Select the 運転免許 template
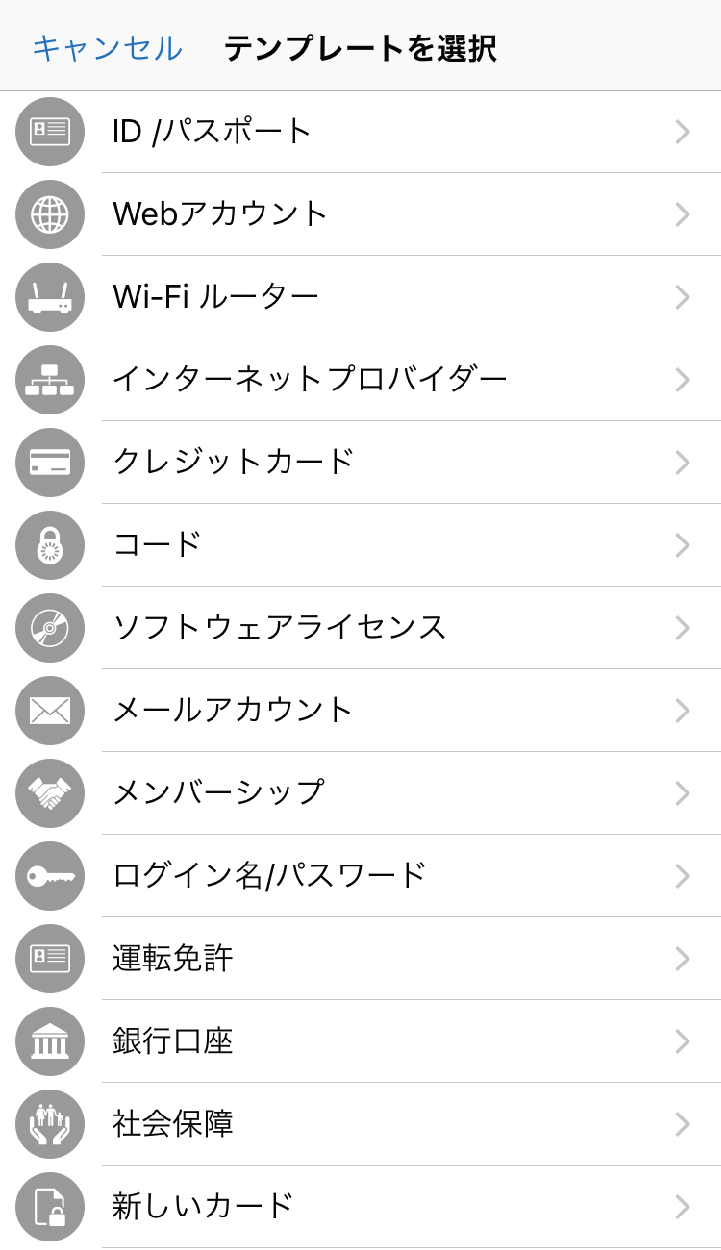Image resolution: width=721 pixels, height=1250 pixels. click(x=360, y=959)
